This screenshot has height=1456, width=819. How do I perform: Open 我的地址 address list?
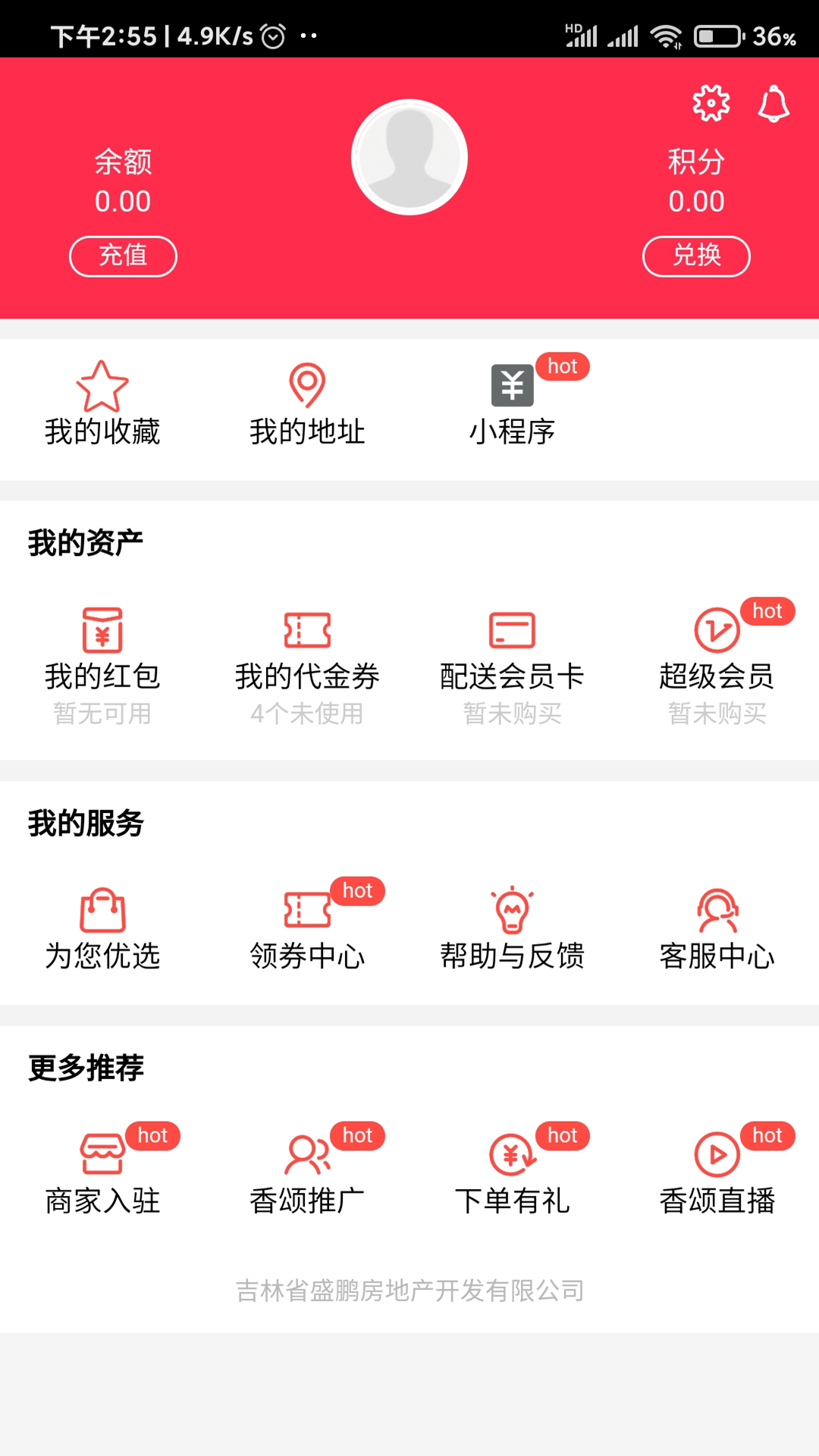tap(307, 404)
